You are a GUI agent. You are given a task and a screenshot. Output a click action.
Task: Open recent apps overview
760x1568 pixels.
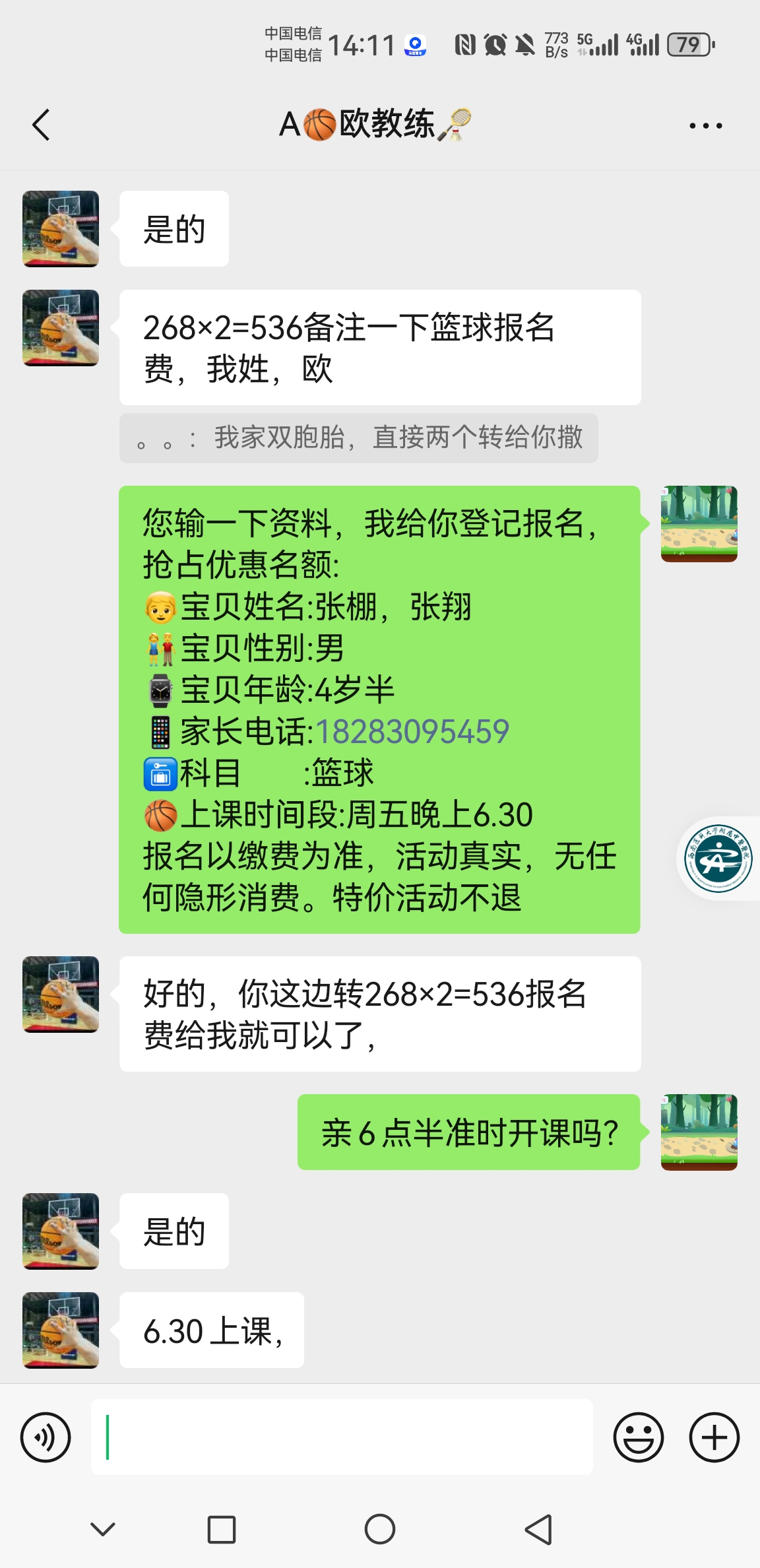(222, 1529)
